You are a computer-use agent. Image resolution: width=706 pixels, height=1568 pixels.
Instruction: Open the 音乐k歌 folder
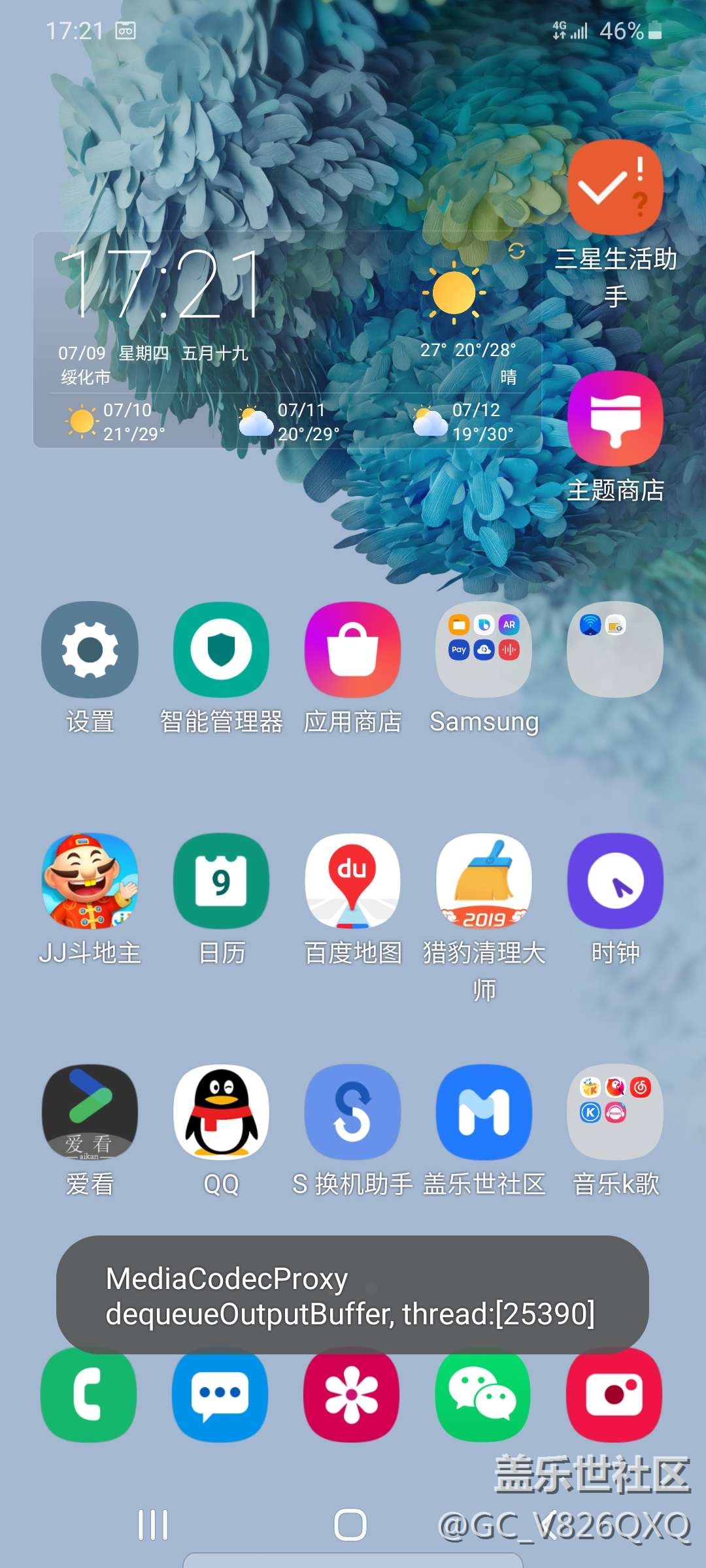click(x=615, y=1113)
